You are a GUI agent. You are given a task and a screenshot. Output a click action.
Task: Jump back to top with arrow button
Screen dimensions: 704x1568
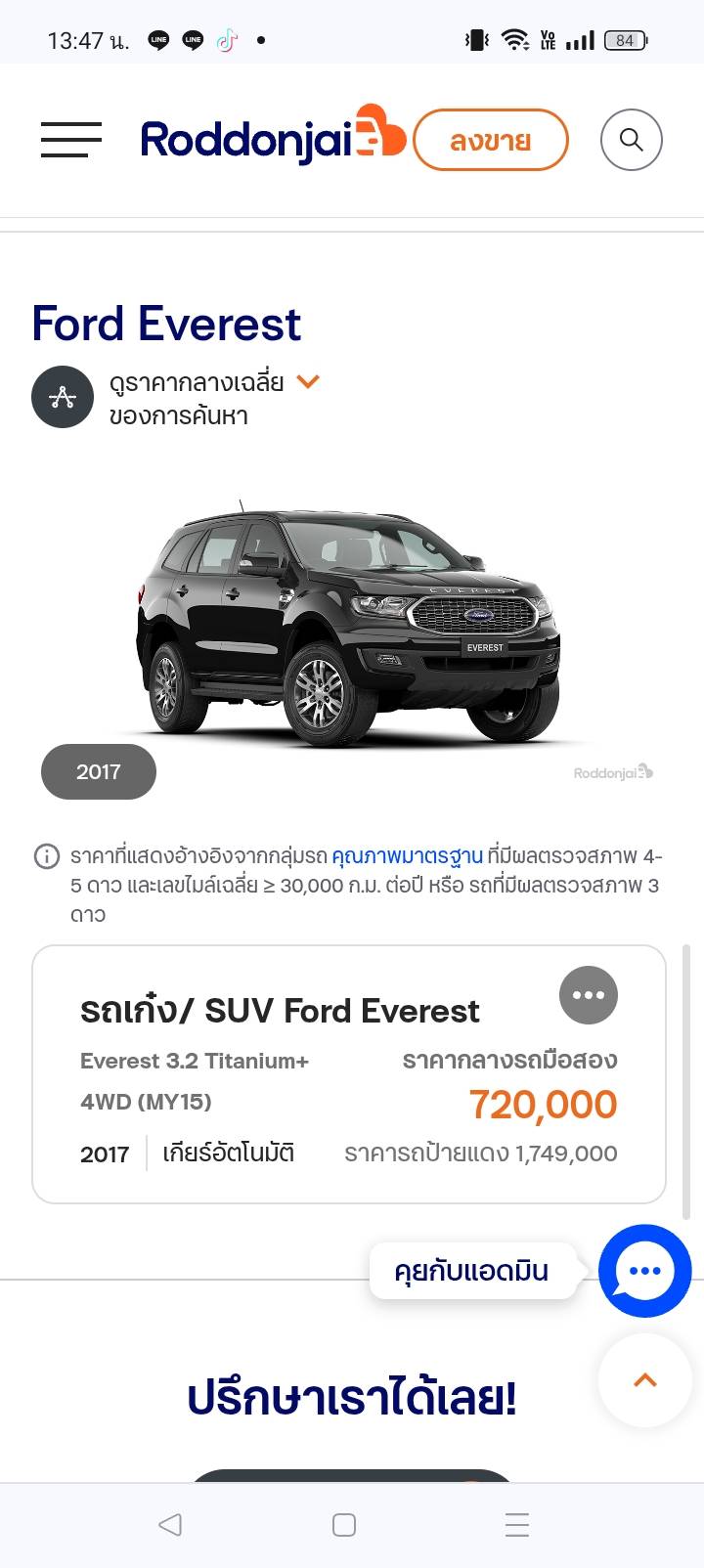(x=645, y=1380)
